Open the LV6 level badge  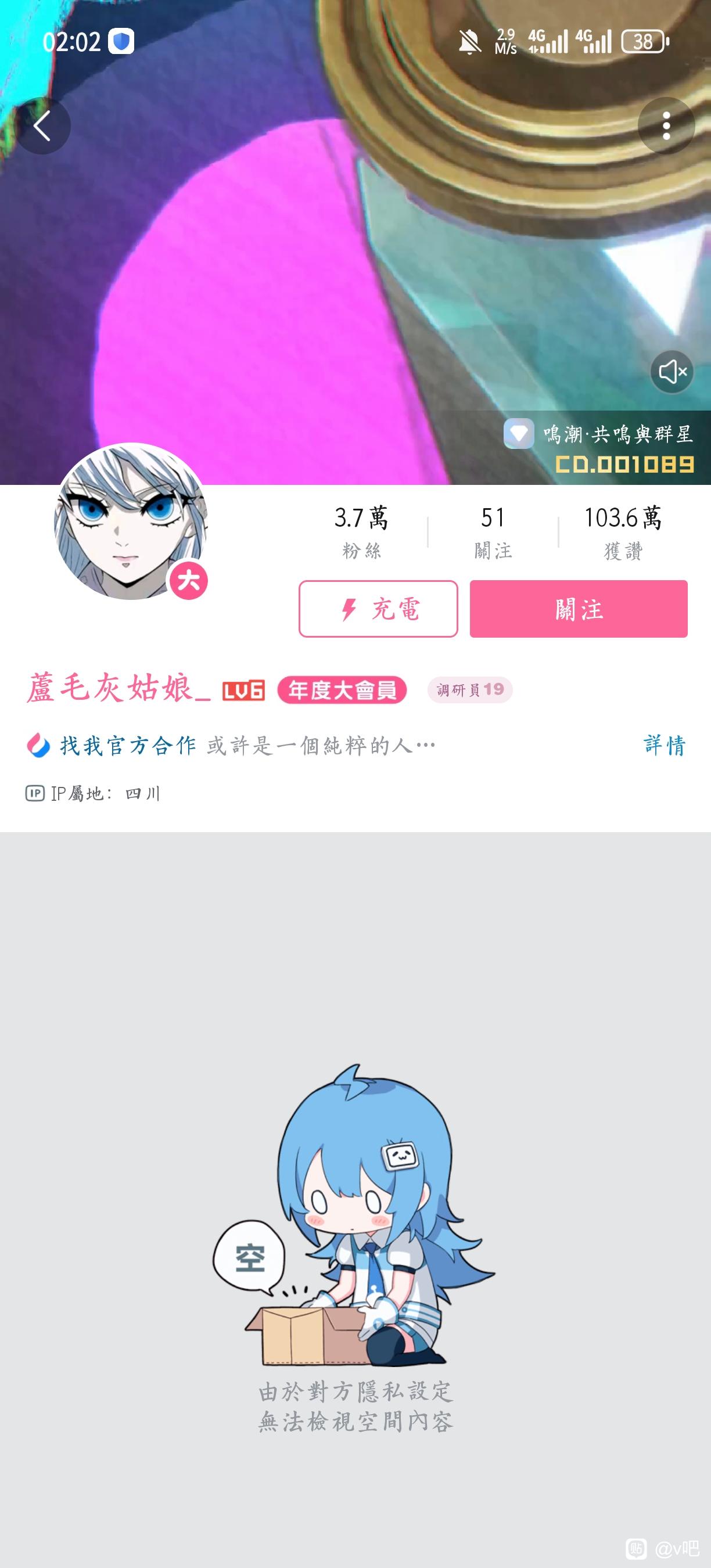[243, 691]
